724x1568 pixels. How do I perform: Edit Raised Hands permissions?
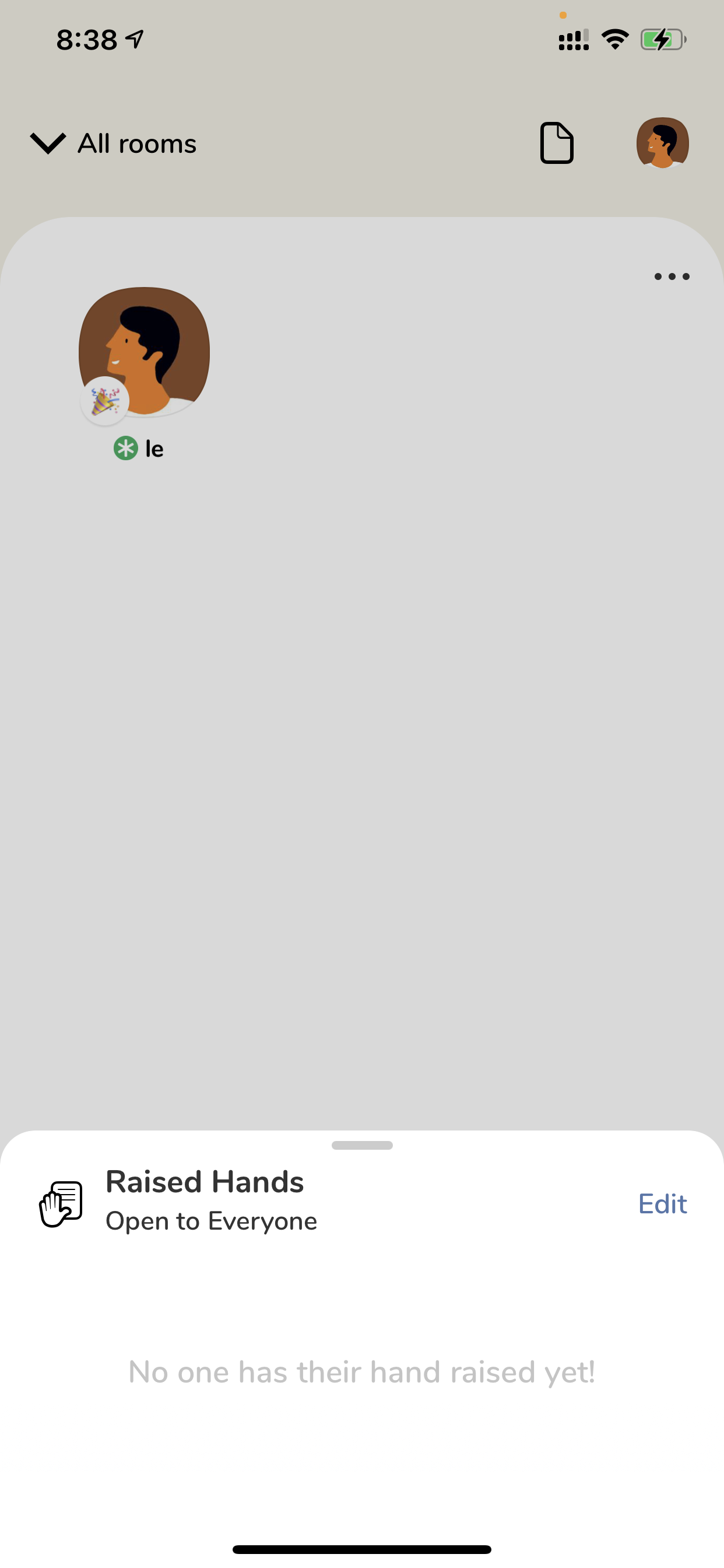tap(663, 1203)
